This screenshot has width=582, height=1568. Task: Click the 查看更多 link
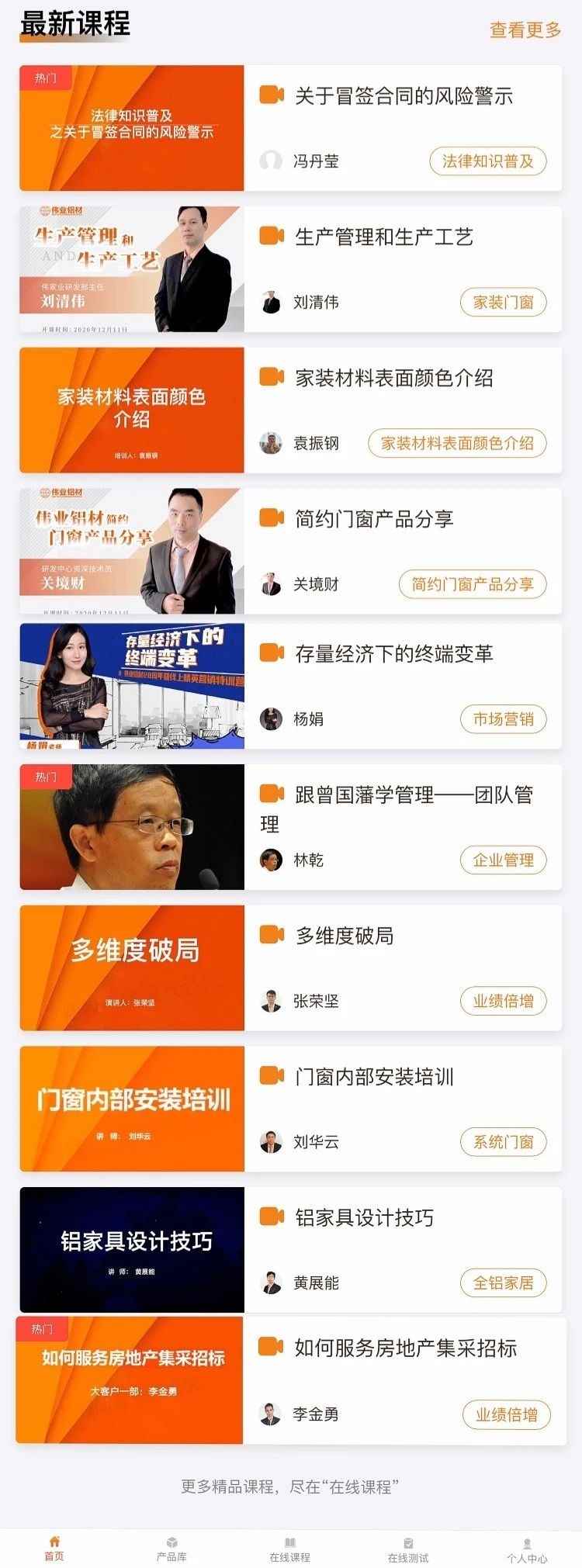tap(525, 29)
